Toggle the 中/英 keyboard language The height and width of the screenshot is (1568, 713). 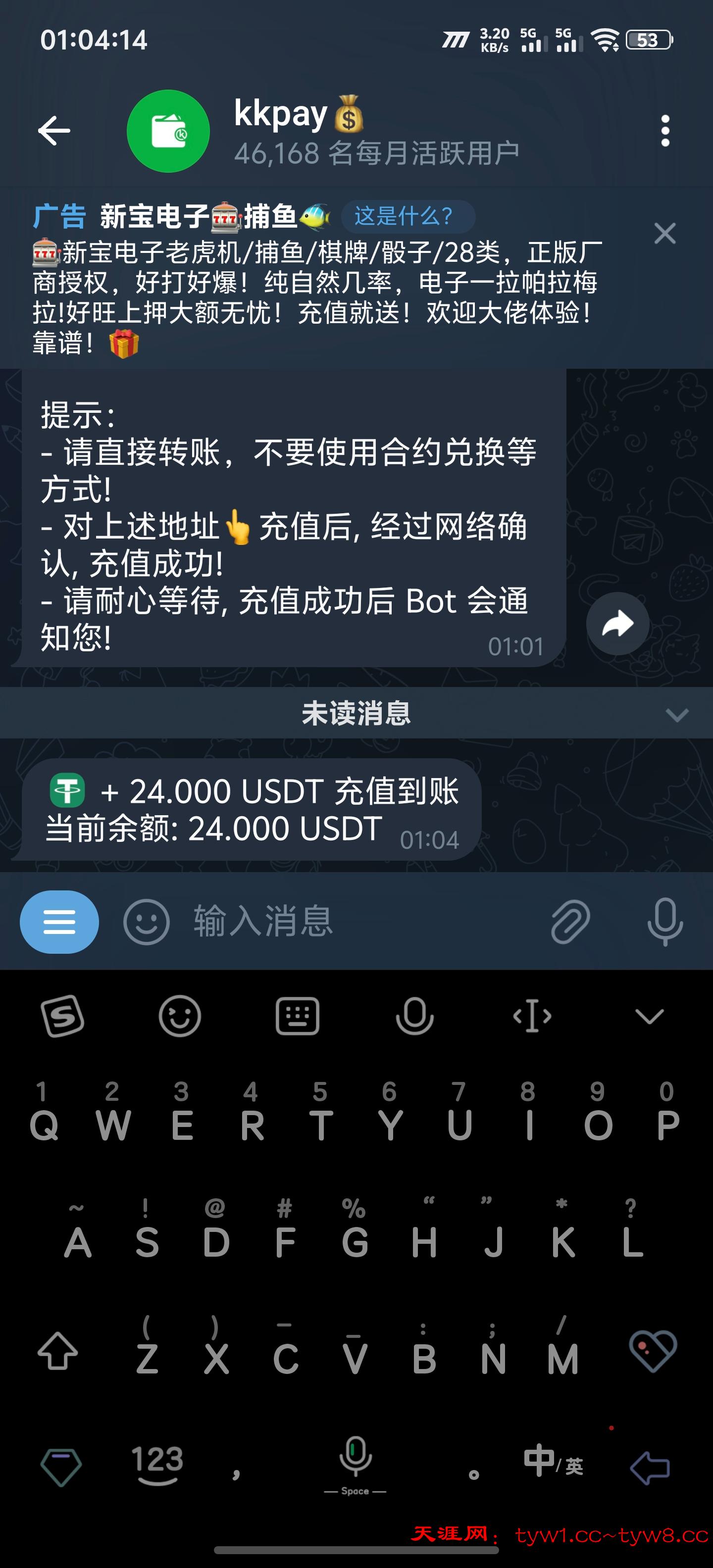(553, 1462)
